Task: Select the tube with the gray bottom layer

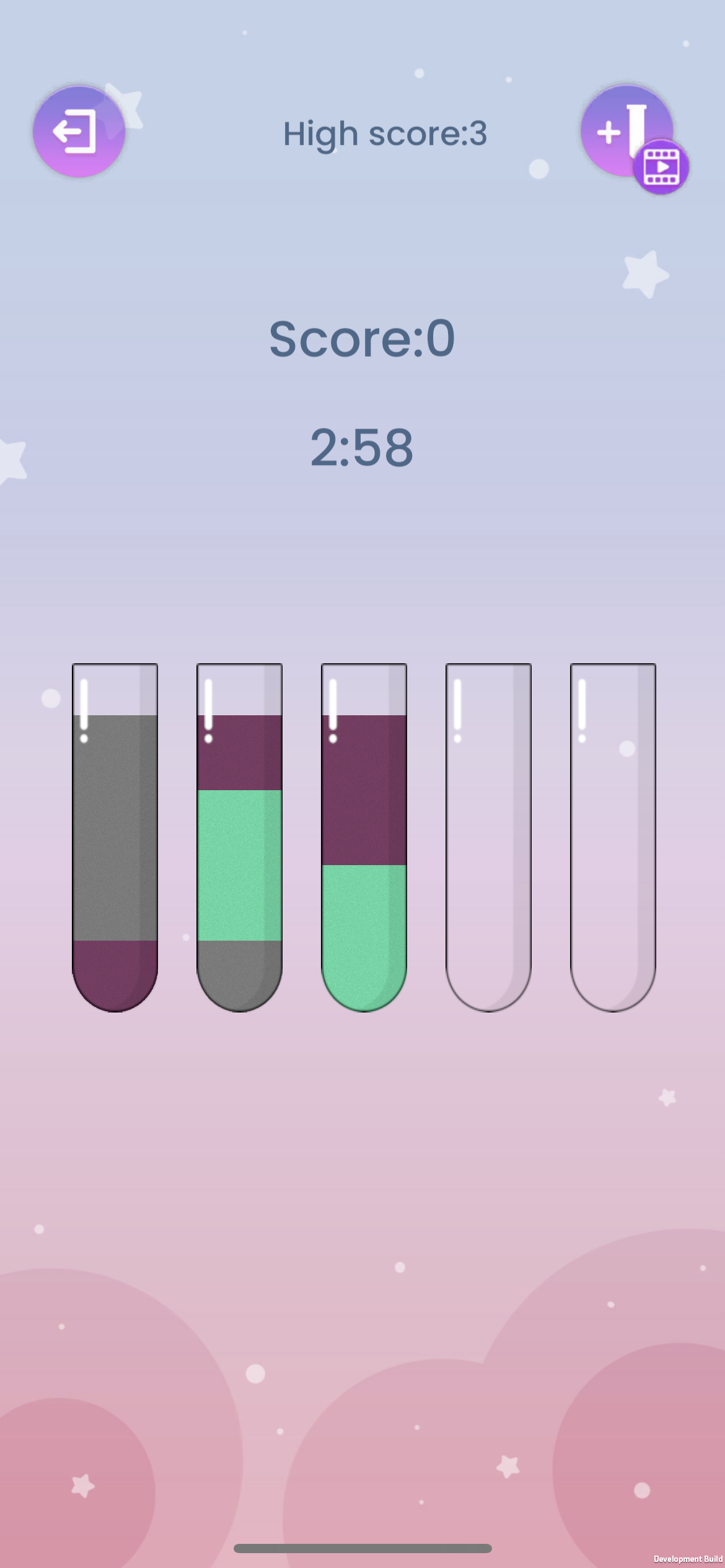Action: point(239,837)
